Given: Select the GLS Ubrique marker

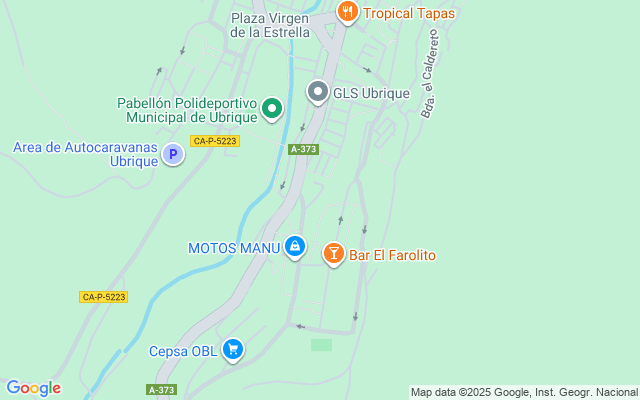Looking at the screenshot, I should (x=318, y=93).
